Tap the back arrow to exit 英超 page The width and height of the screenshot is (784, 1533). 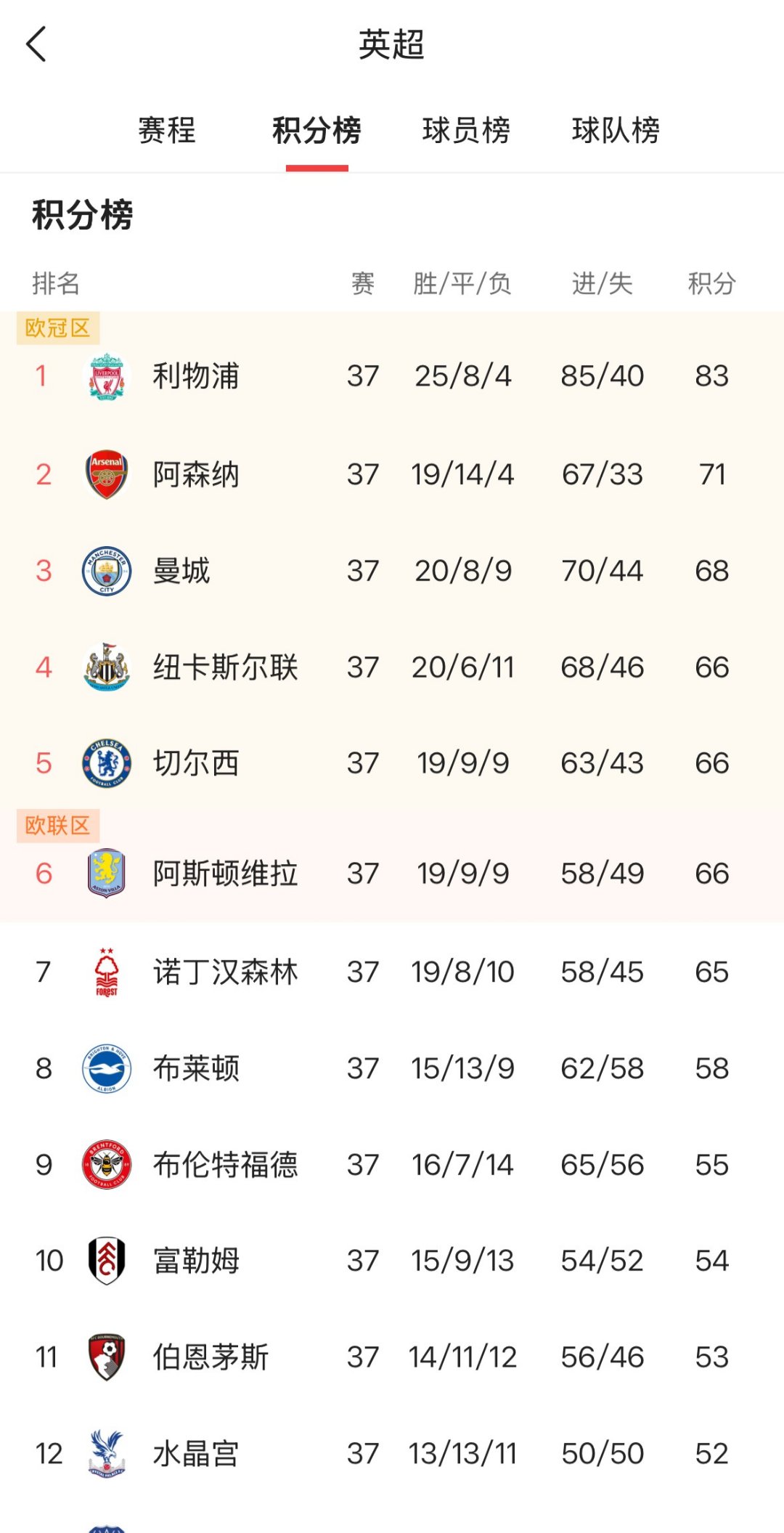36,45
